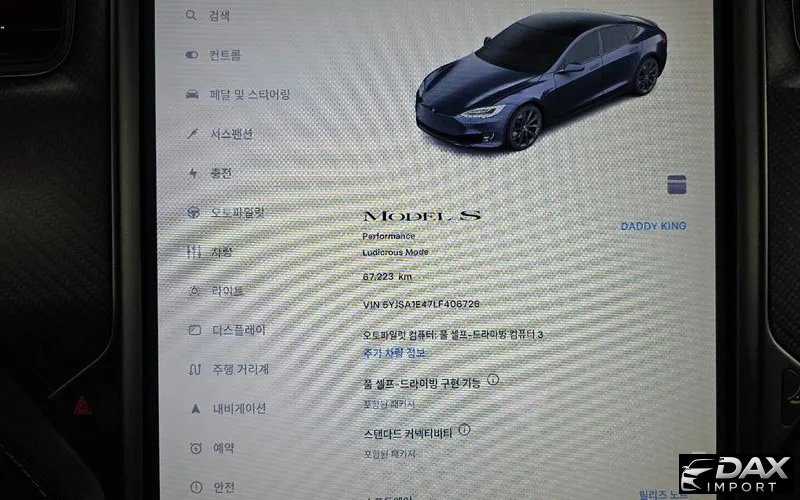The height and width of the screenshot is (500, 800).
Task: Open 주행 거리계 trip info
Action: [x=240, y=369]
